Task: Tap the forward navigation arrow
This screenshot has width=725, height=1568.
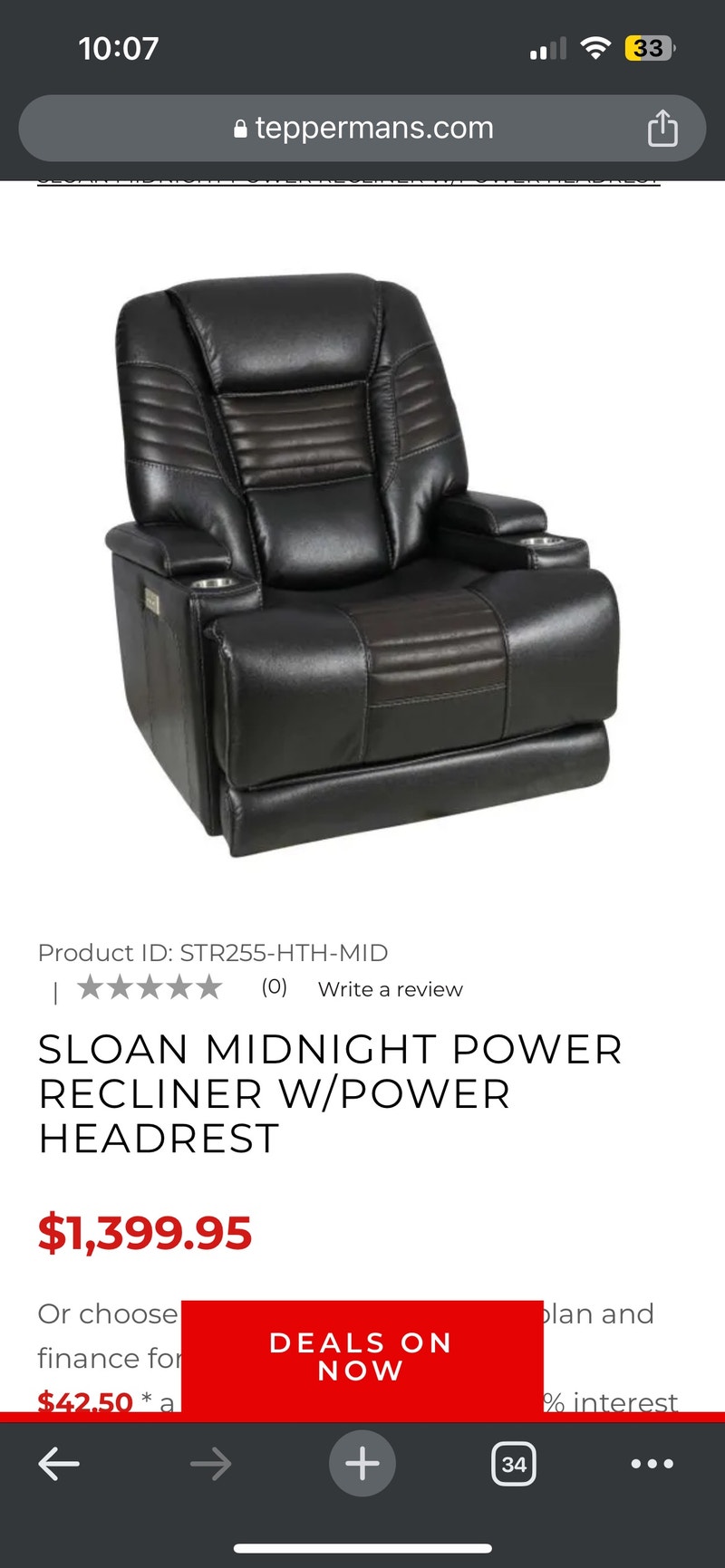Action: [210, 1462]
